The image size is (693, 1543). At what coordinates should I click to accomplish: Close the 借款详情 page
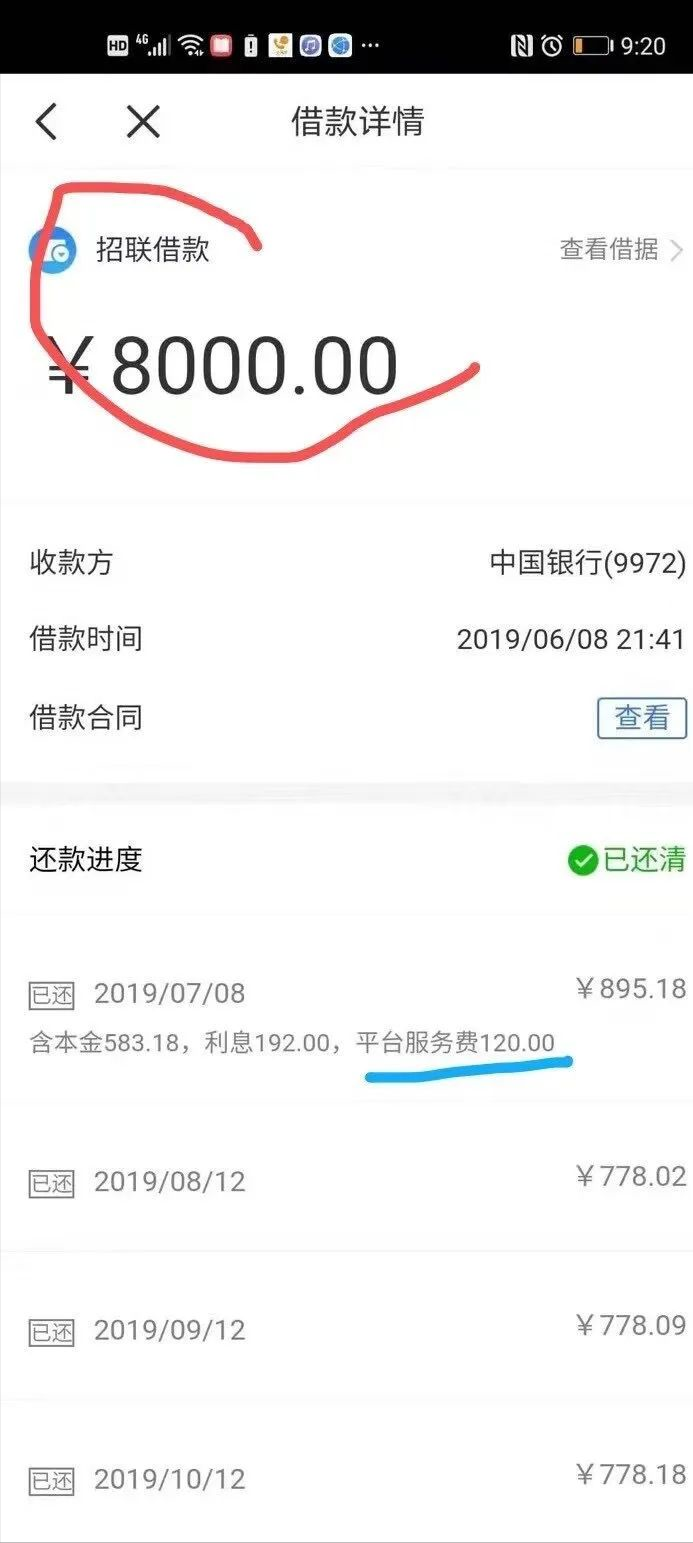pos(143,123)
